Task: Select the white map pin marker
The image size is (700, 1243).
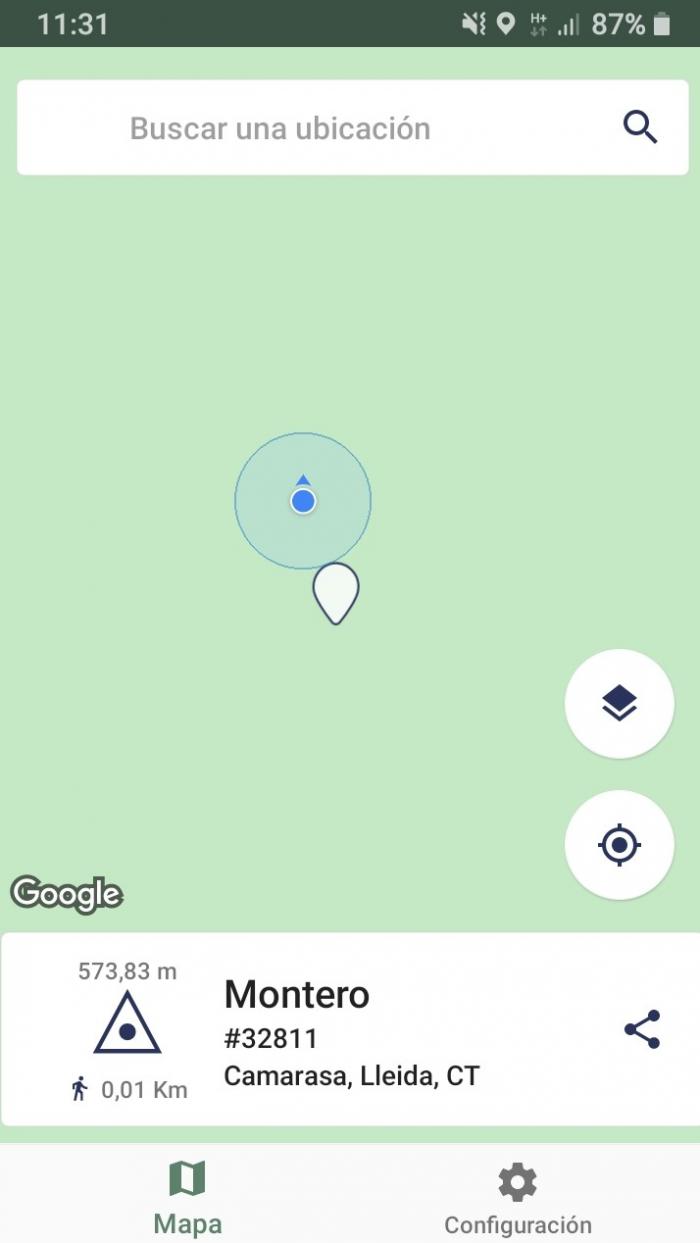Action: 336,594
